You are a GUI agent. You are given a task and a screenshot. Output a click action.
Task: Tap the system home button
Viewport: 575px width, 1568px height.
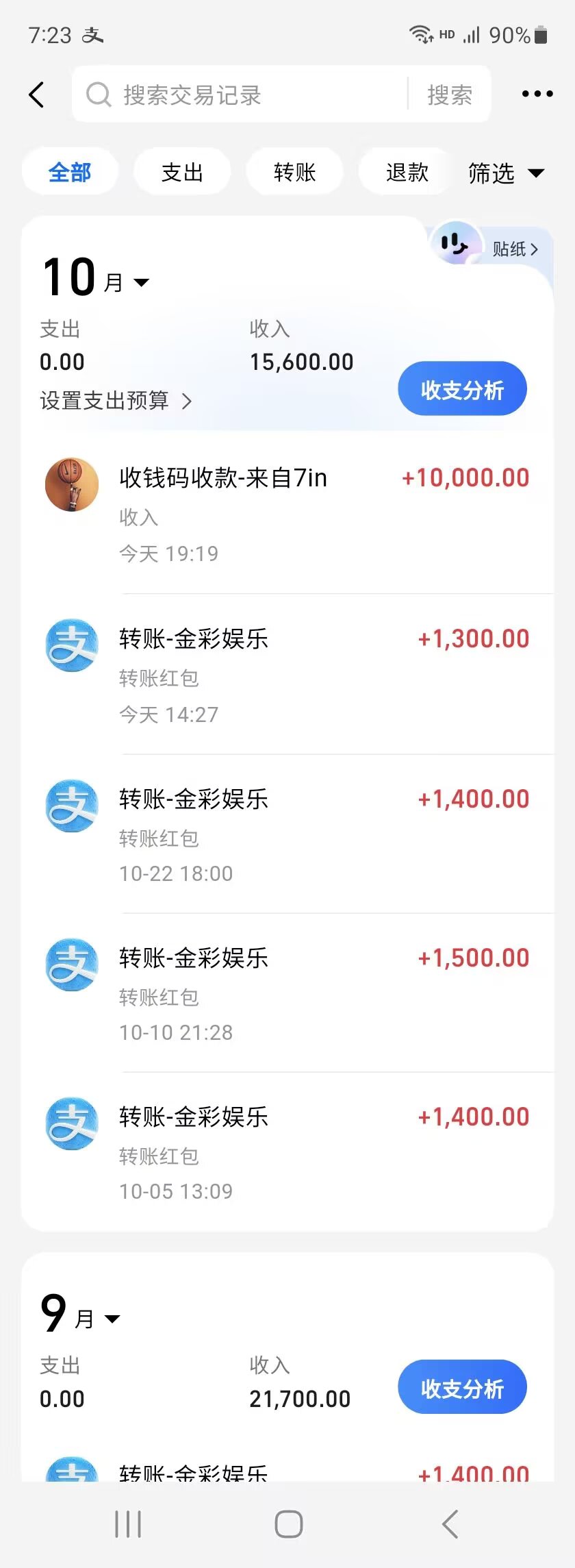(x=288, y=1524)
